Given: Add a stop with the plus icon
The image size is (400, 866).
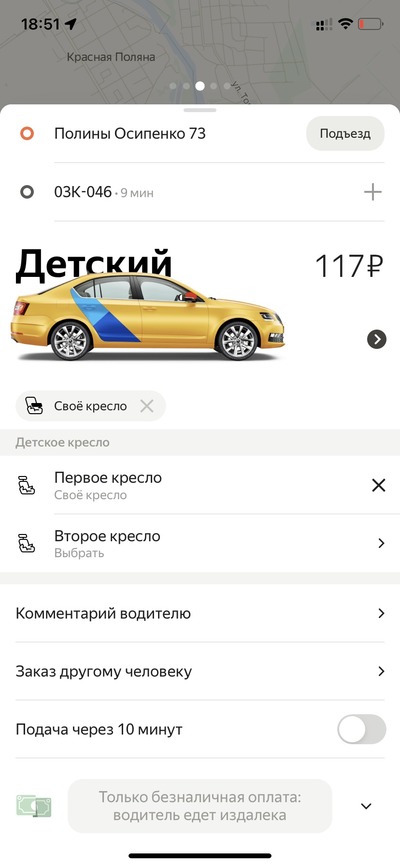Looking at the screenshot, I should coord(373,192).
